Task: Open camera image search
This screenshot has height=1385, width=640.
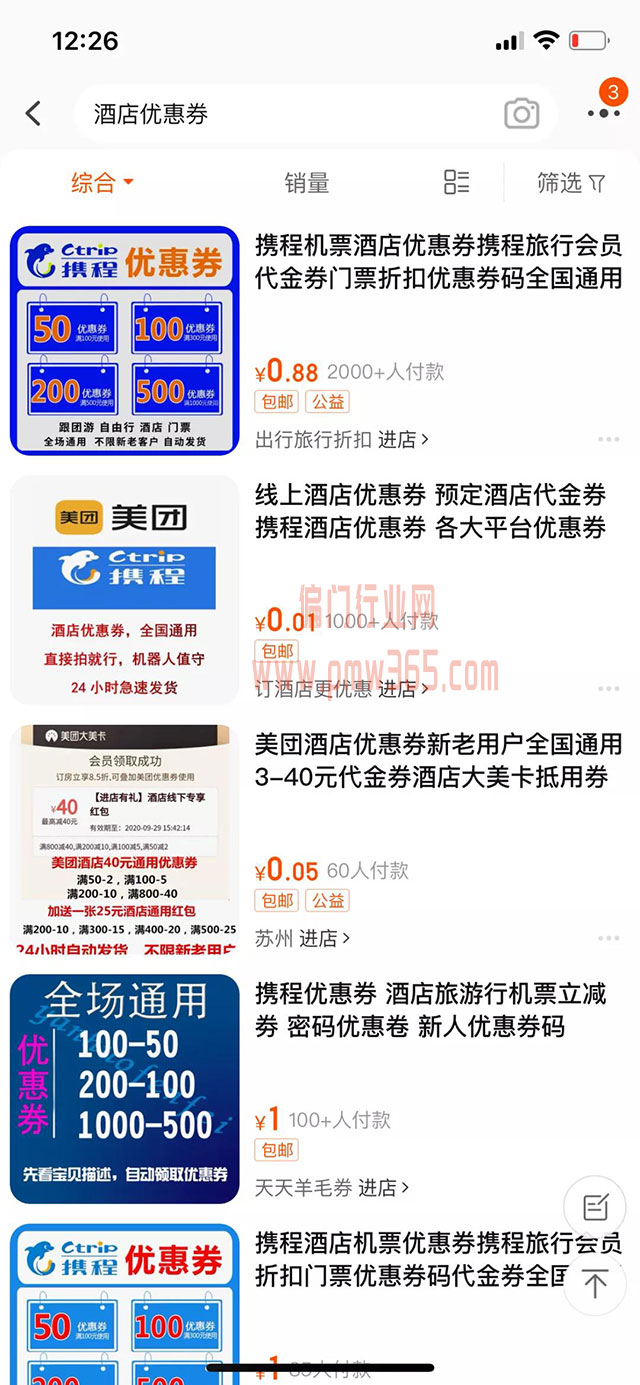Action: [521, 114]
